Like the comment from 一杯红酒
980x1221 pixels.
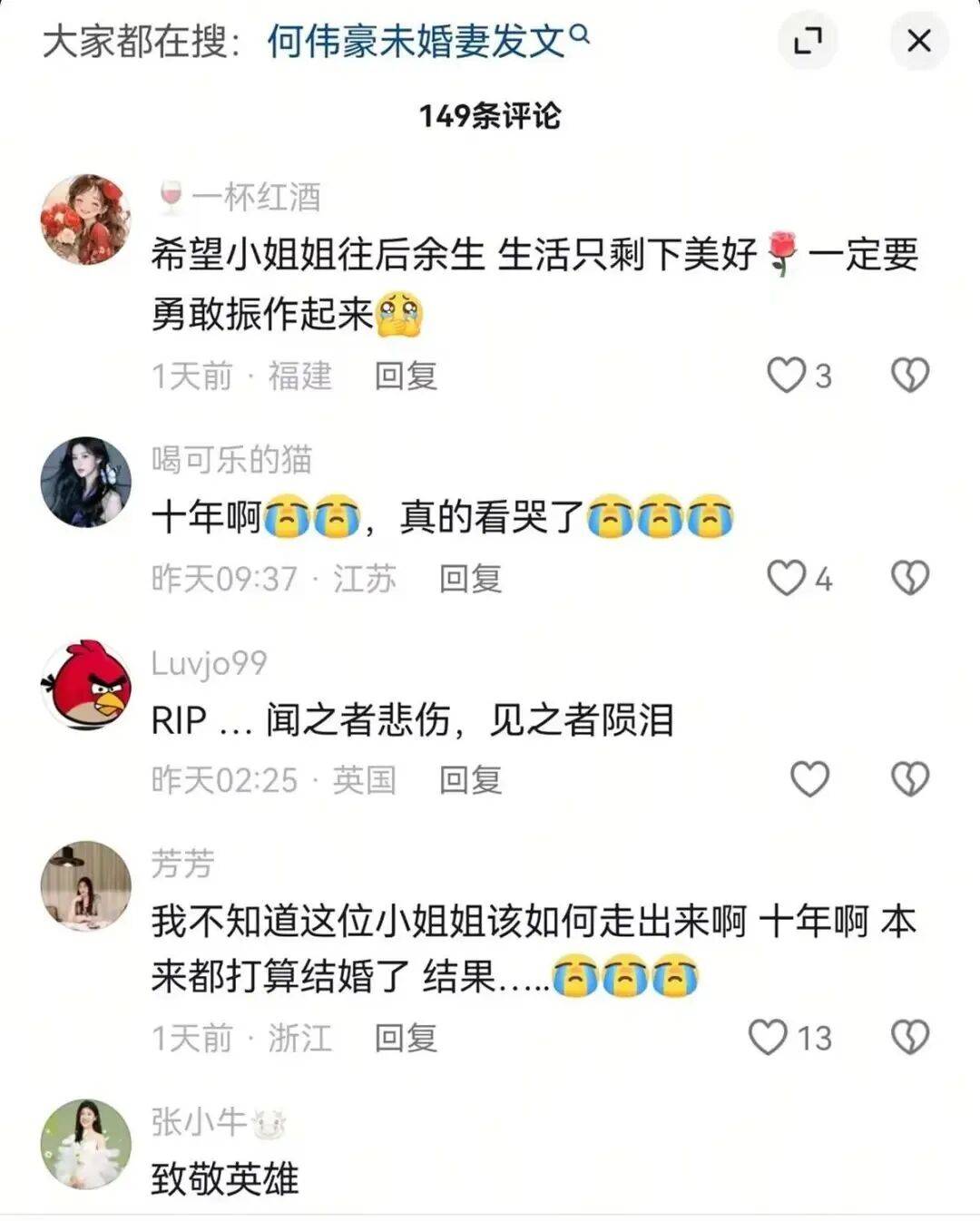click(787, 375)
